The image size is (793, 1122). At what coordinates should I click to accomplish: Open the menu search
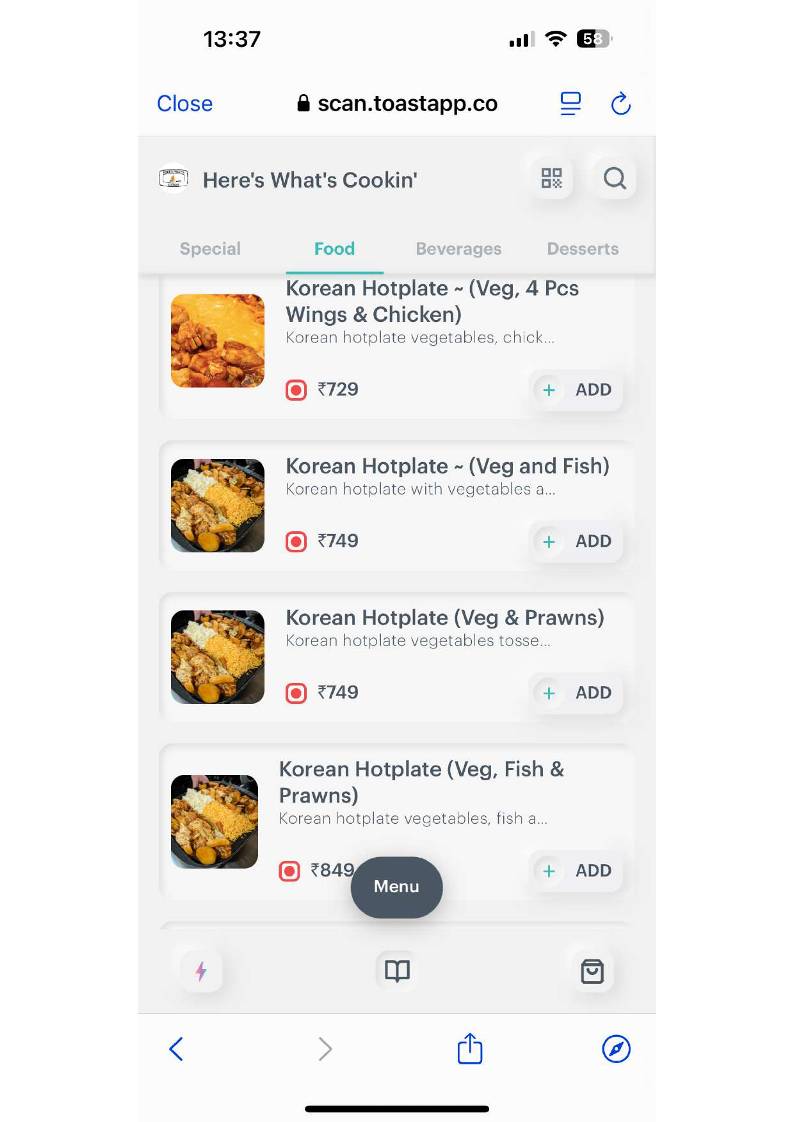coord(614,178)
